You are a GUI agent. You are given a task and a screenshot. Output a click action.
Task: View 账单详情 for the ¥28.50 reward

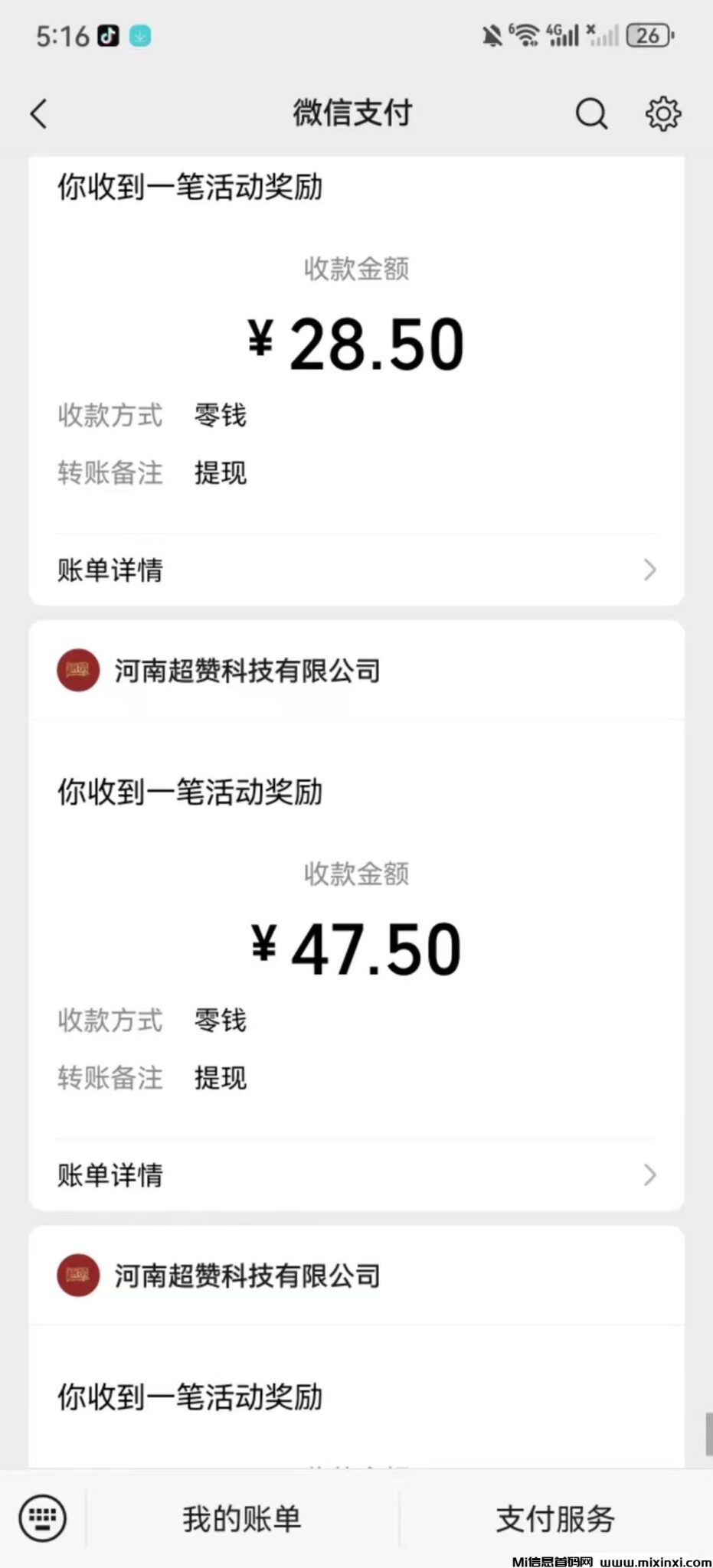[x=356, y=570]
